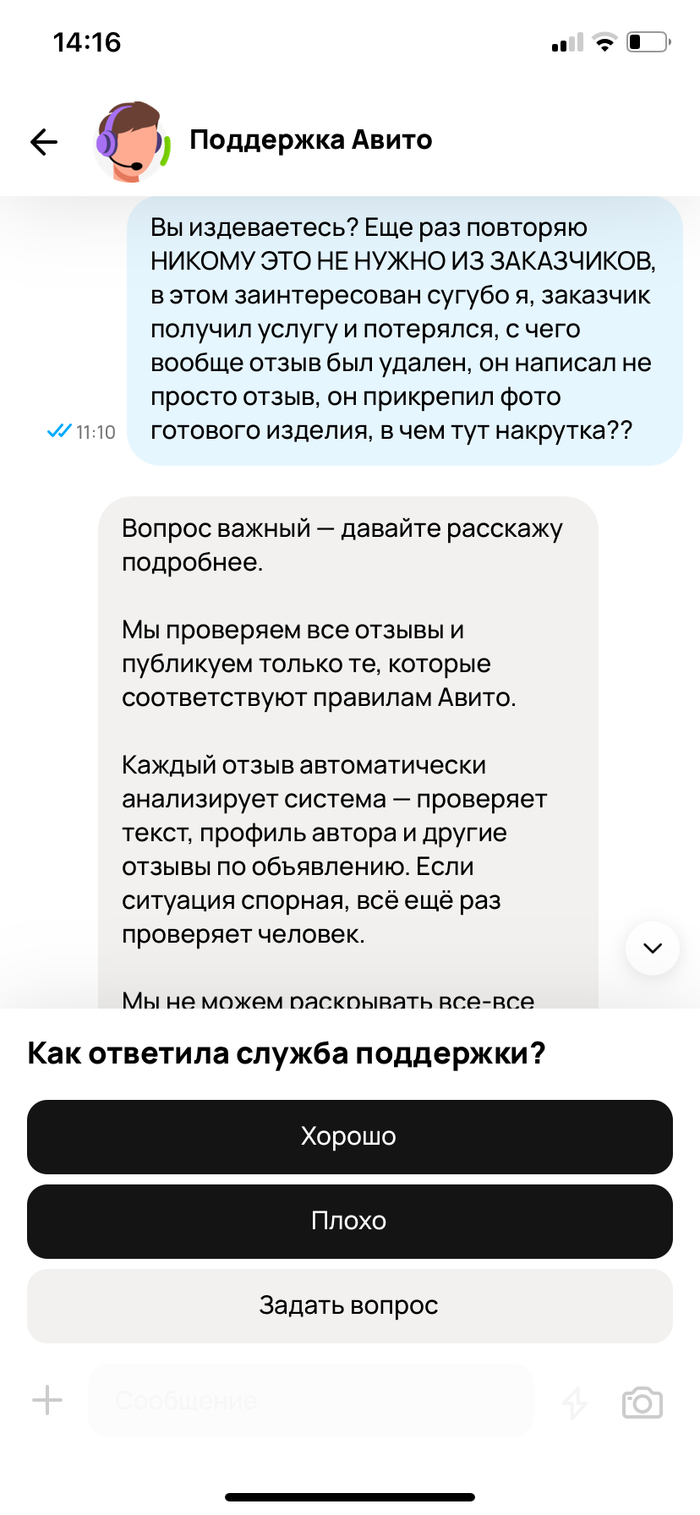Open quick replies with the lightning icon

pos(574,1403)
